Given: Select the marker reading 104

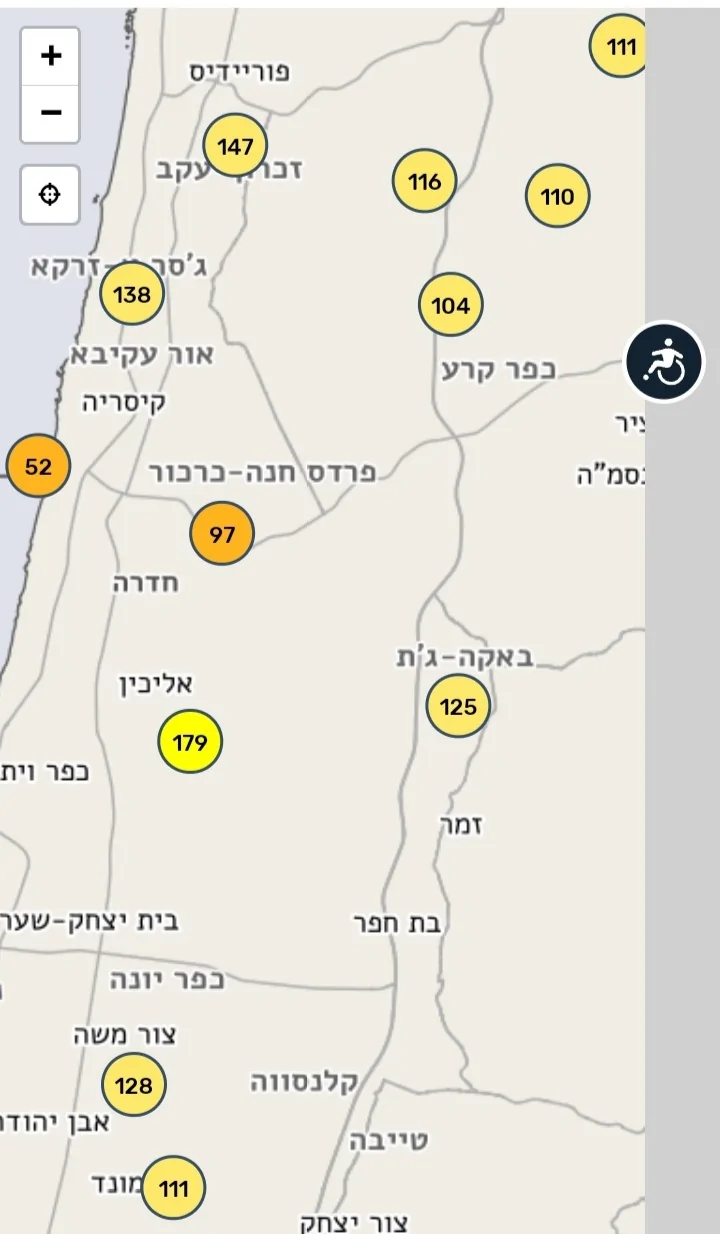Looking at the screenshot, I should coord(450,305).
